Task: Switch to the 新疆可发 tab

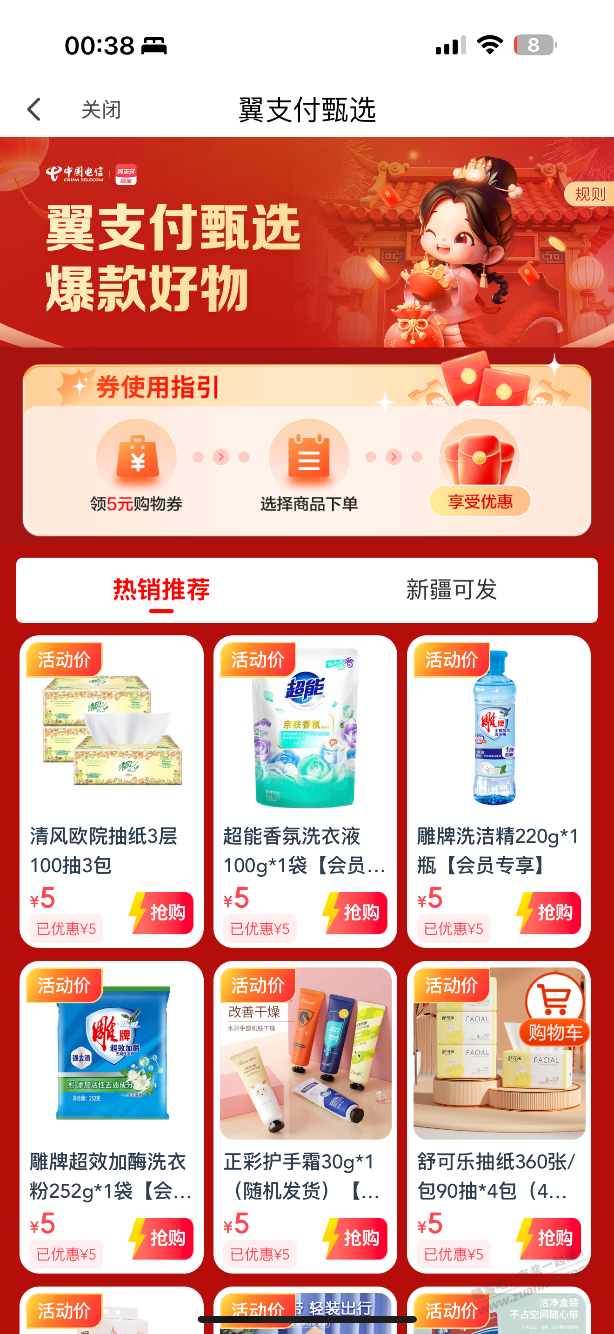Action: point(451,590)
